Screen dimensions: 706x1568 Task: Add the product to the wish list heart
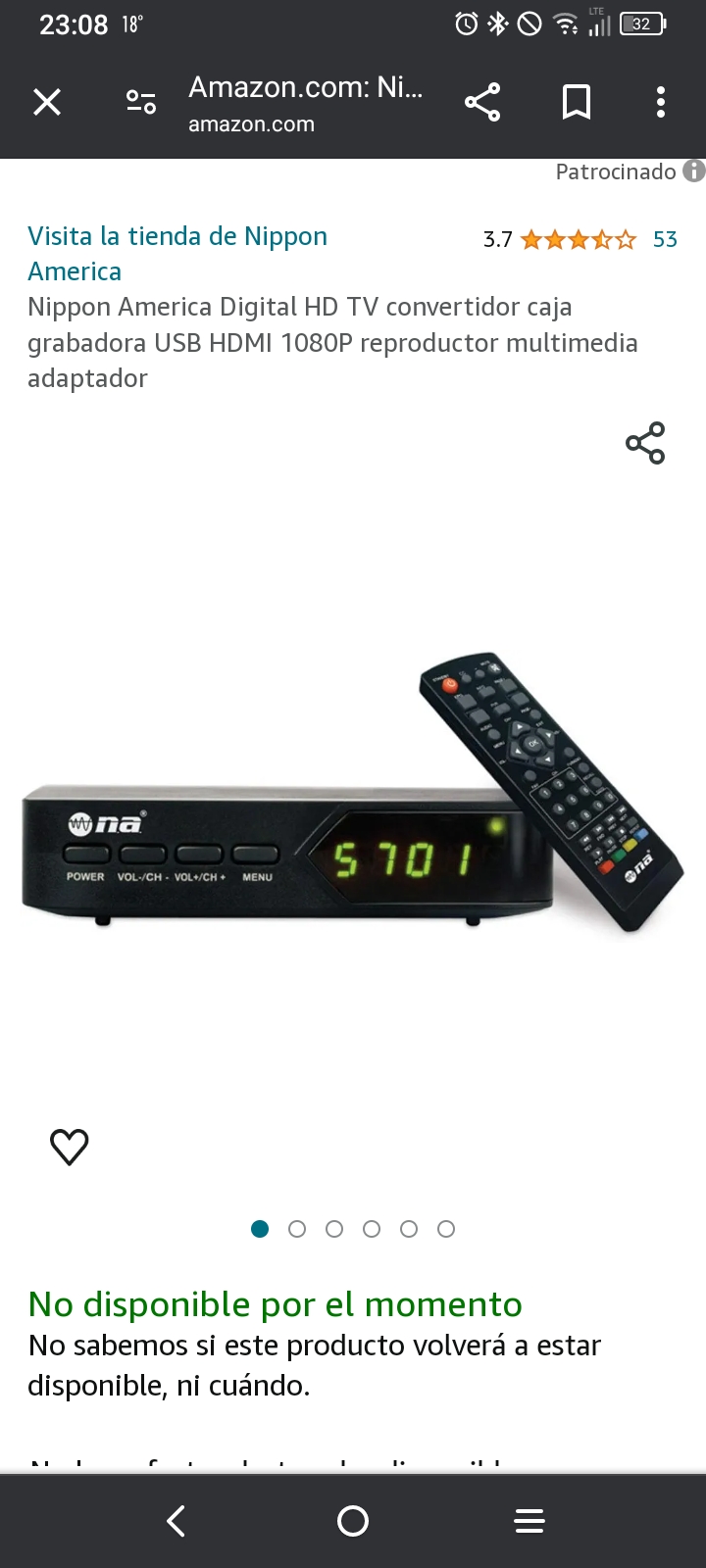point(70,1147)
